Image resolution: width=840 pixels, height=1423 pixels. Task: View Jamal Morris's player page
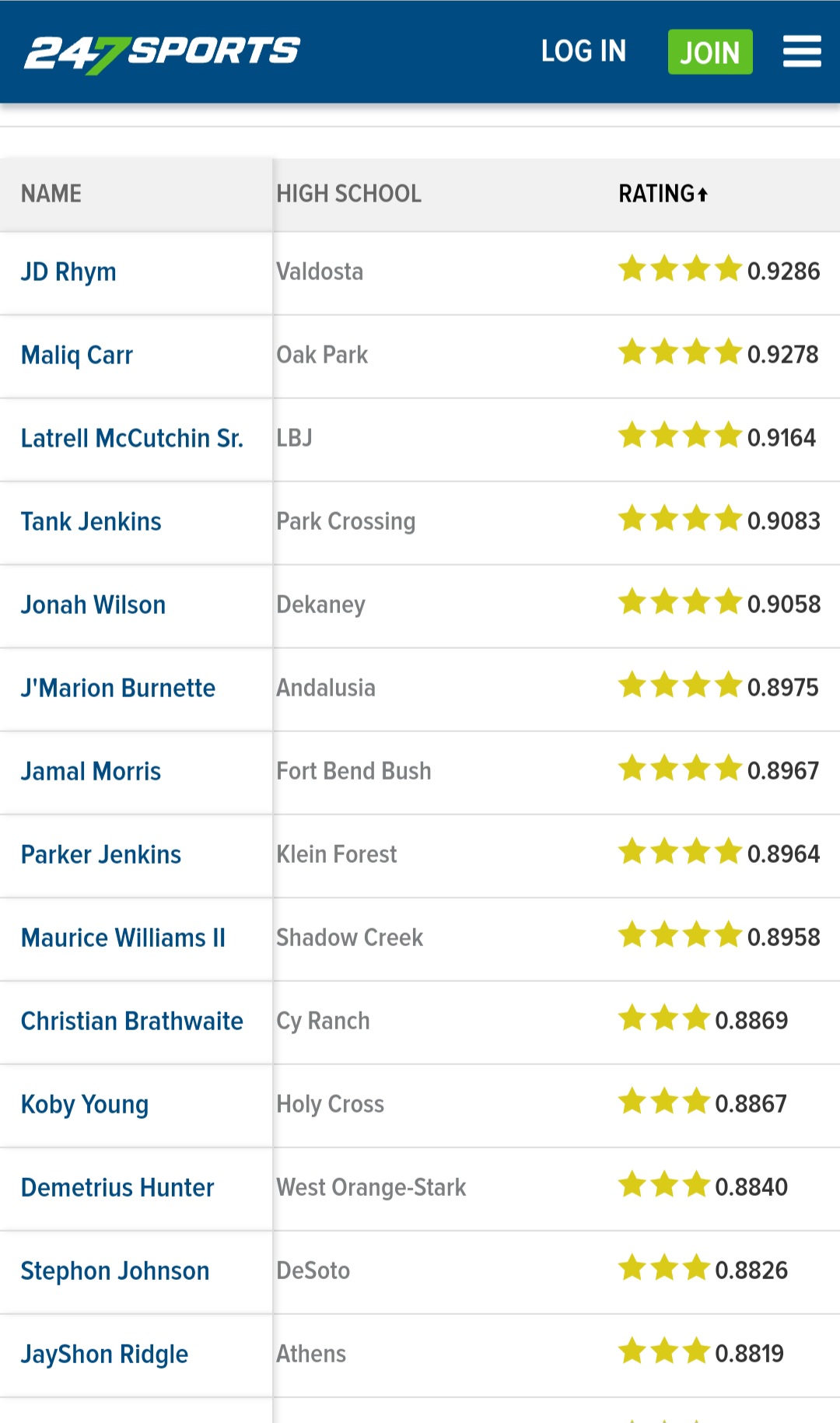point(91,771)
